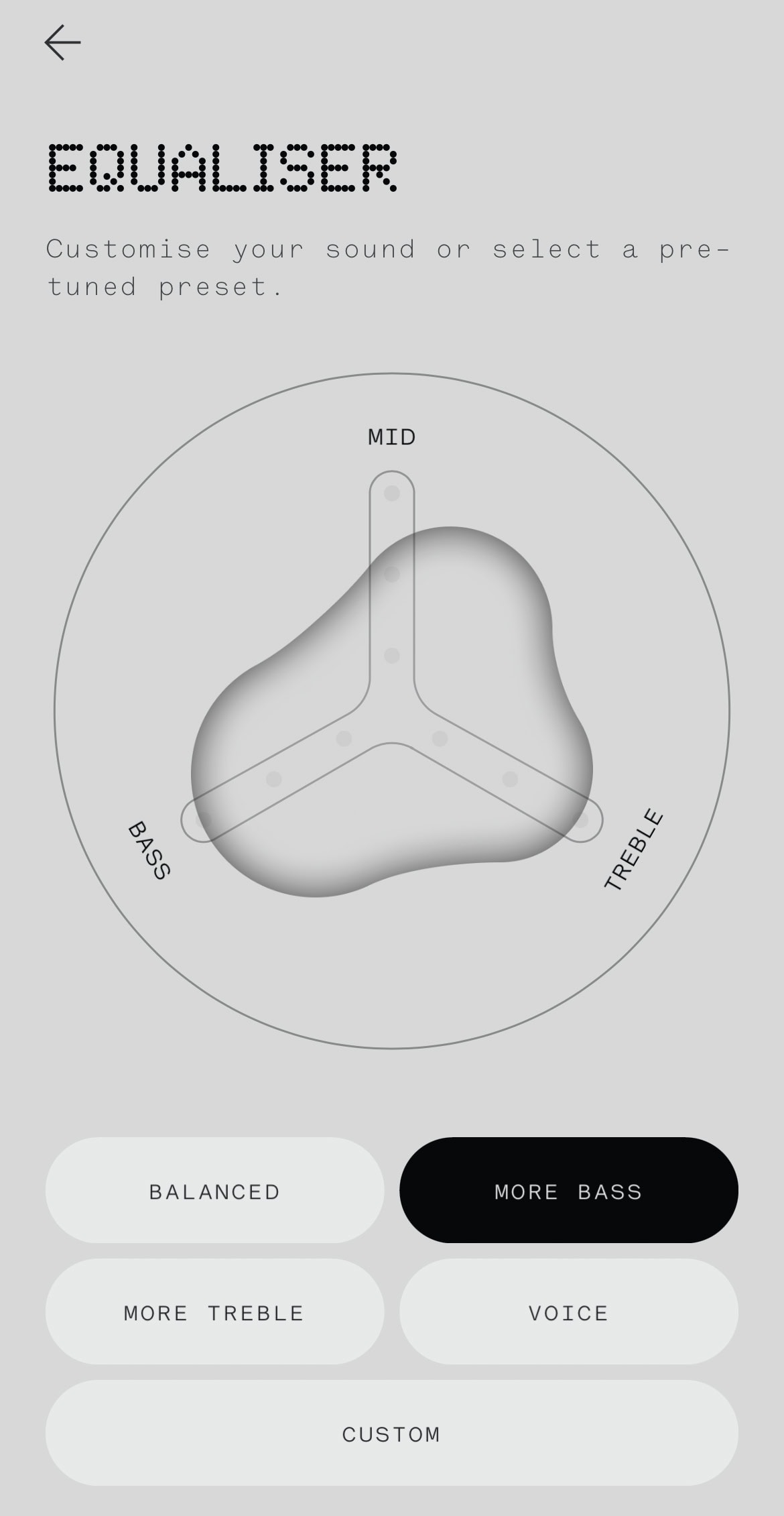
Task: Switch to the More Treble preset
Action: [x=214, y=1313]
